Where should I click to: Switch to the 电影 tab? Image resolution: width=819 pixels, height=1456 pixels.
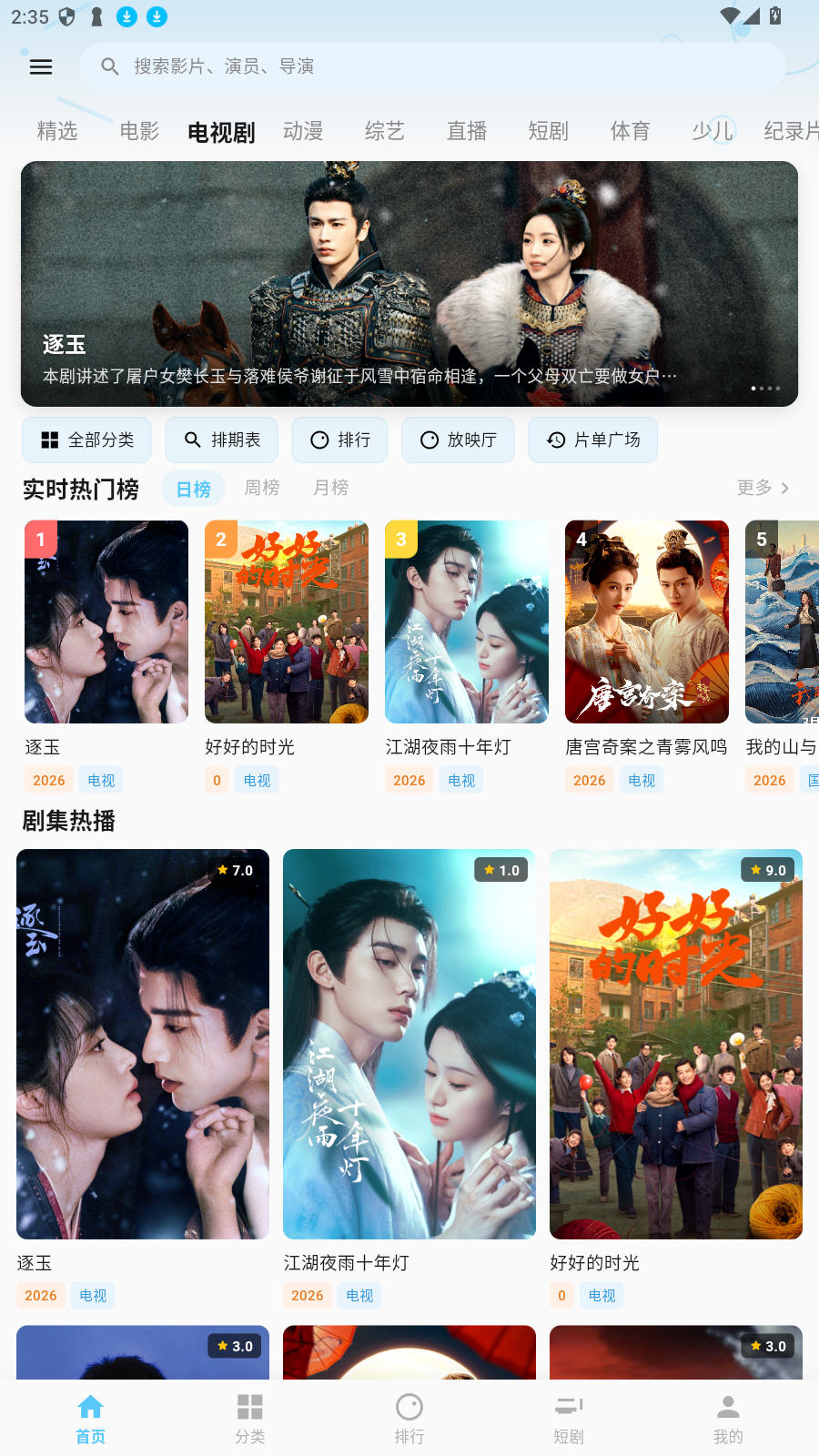click(139, 131)
